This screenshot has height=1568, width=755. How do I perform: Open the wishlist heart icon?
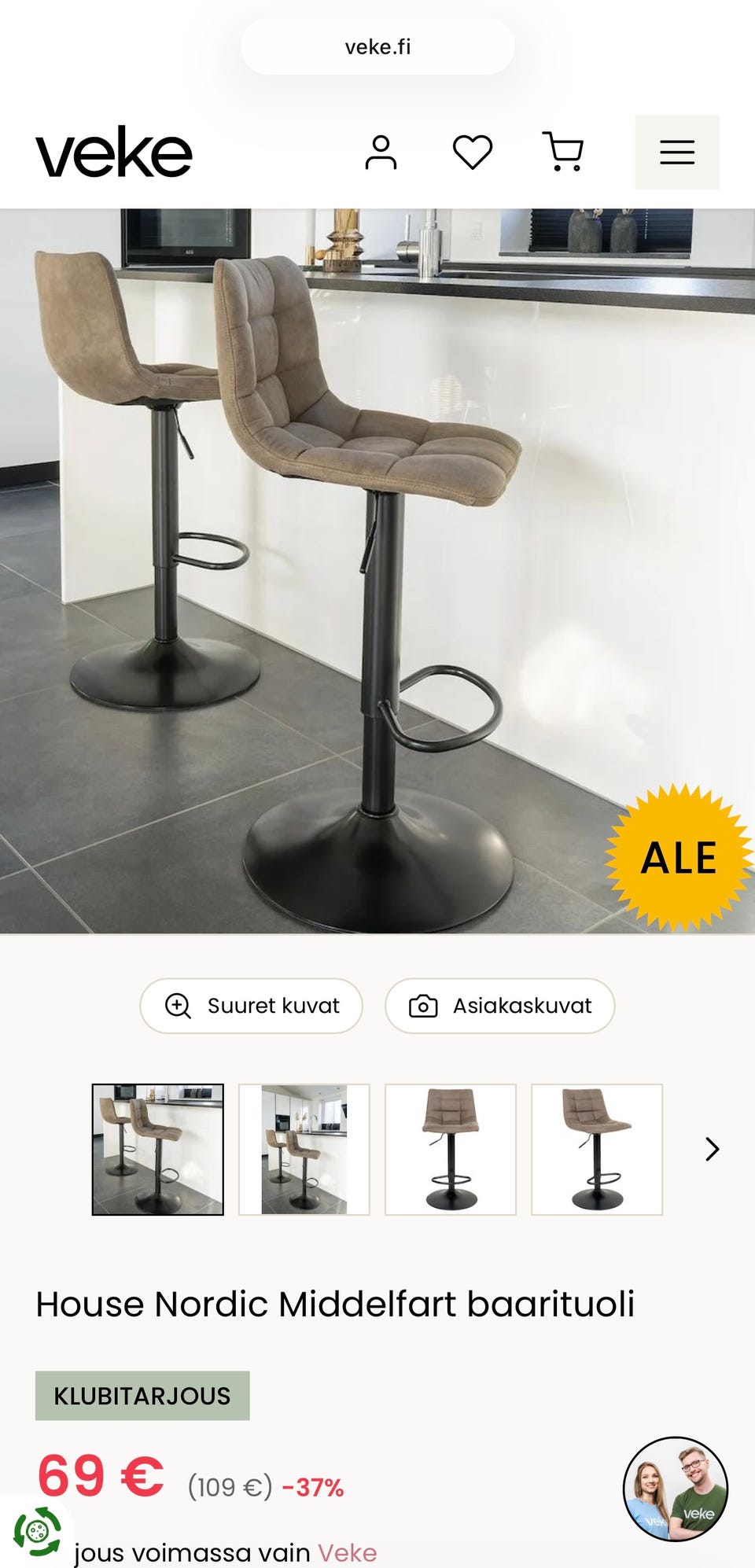(x=473, y=152)
